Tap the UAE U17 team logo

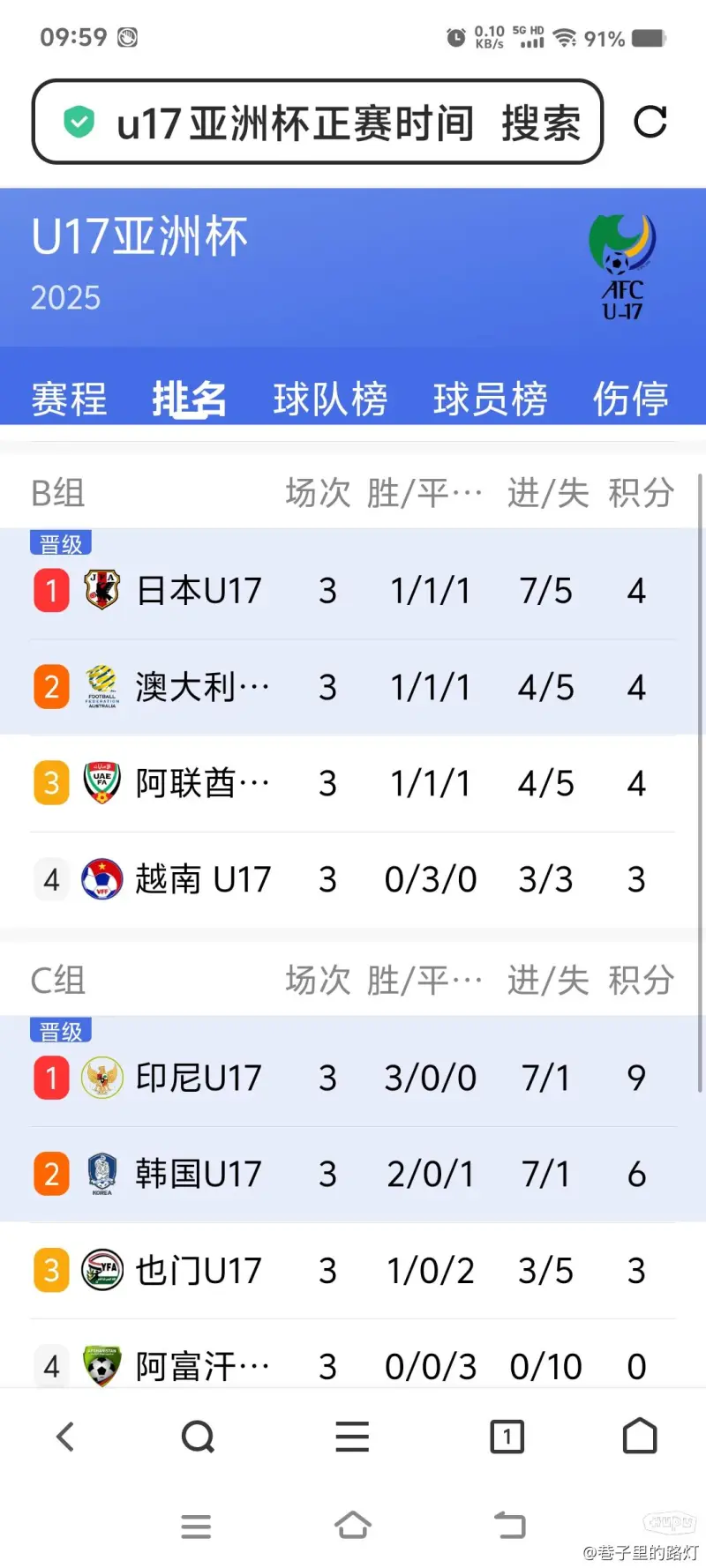click(x=102, y=782)
